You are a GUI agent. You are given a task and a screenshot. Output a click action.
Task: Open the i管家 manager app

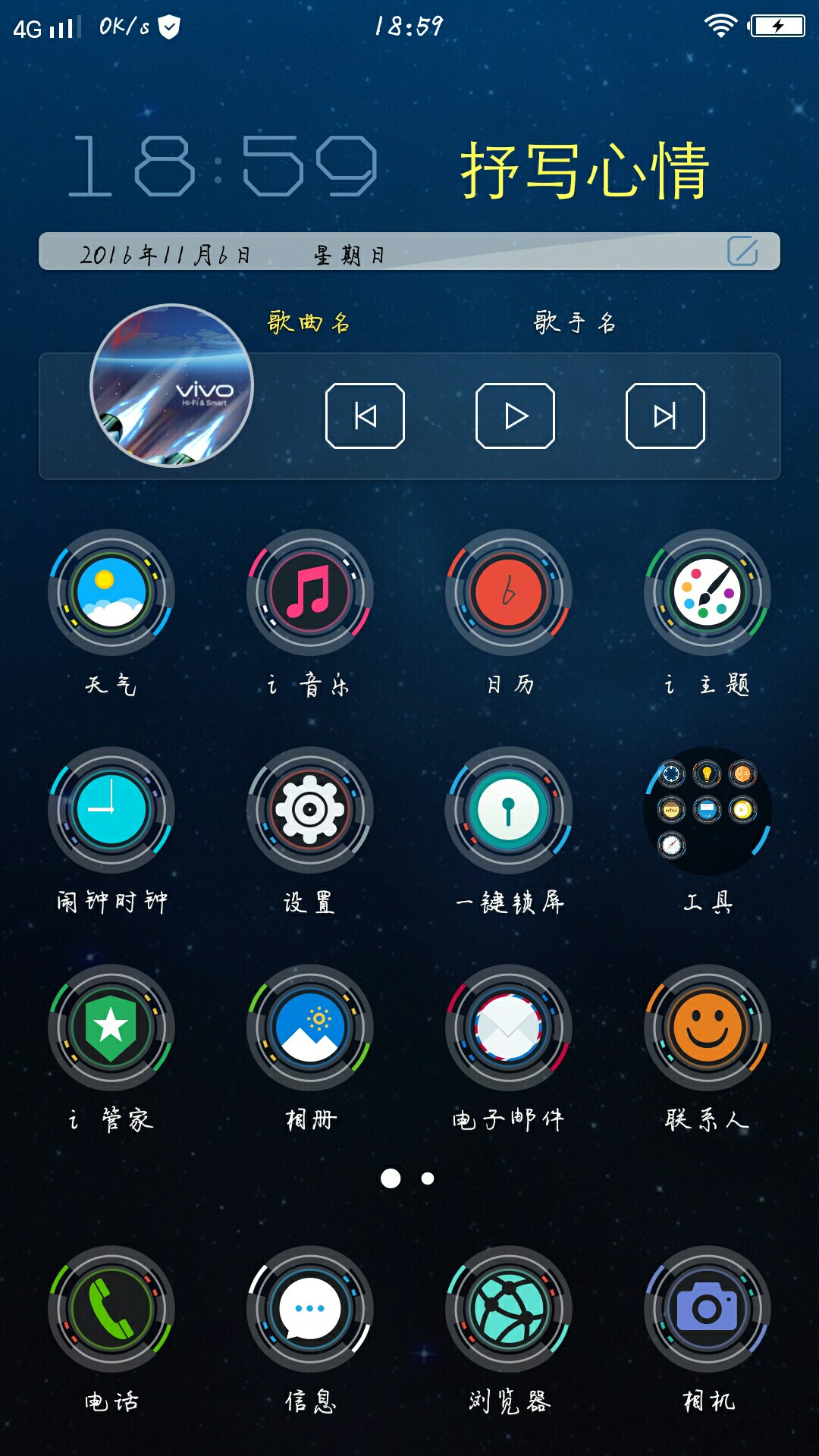coord(111,1028)
